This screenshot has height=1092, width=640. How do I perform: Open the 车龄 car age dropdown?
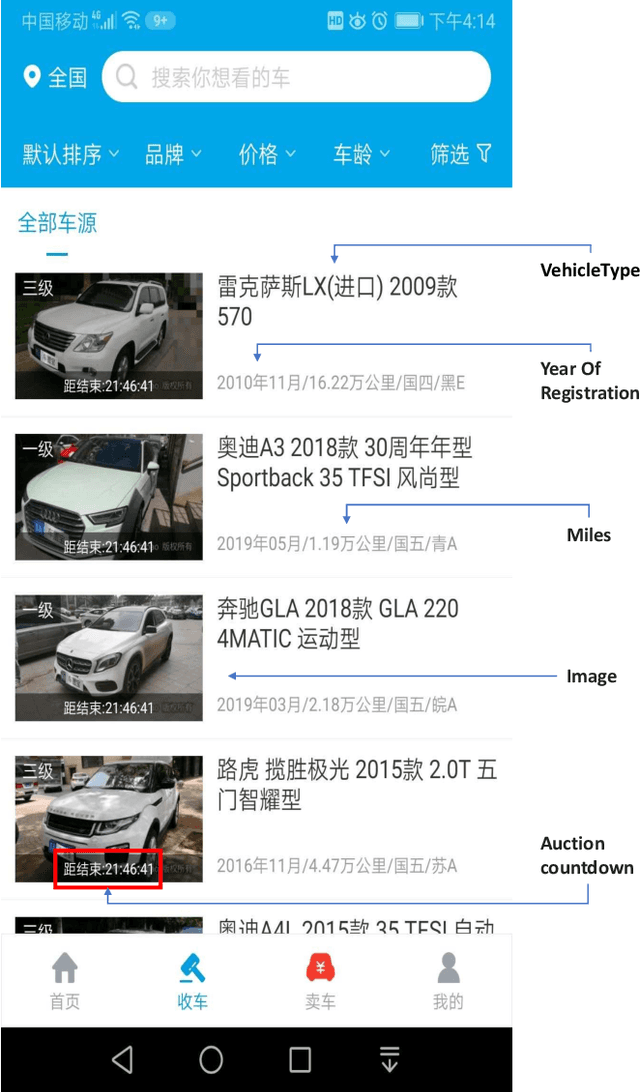[361, 154]
